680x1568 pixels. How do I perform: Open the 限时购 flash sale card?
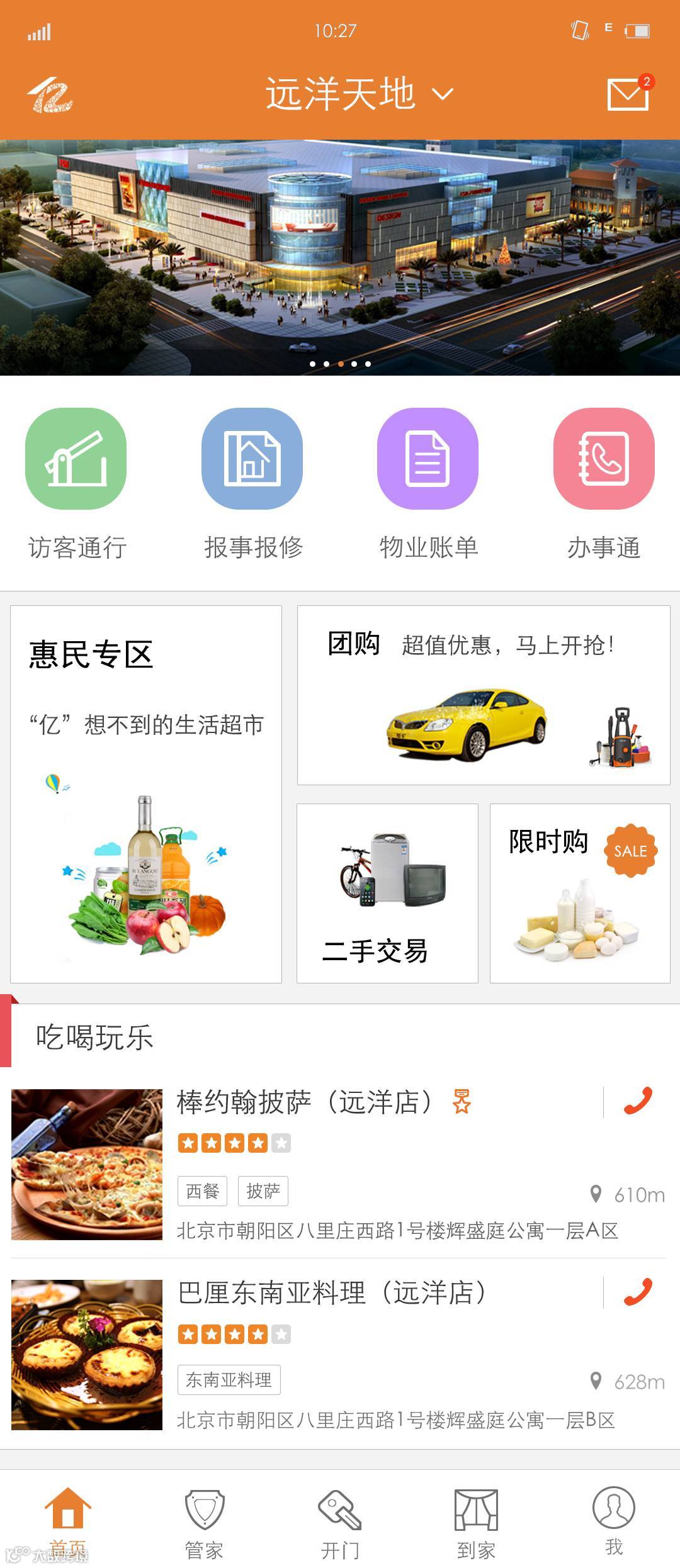coord(580,893)
